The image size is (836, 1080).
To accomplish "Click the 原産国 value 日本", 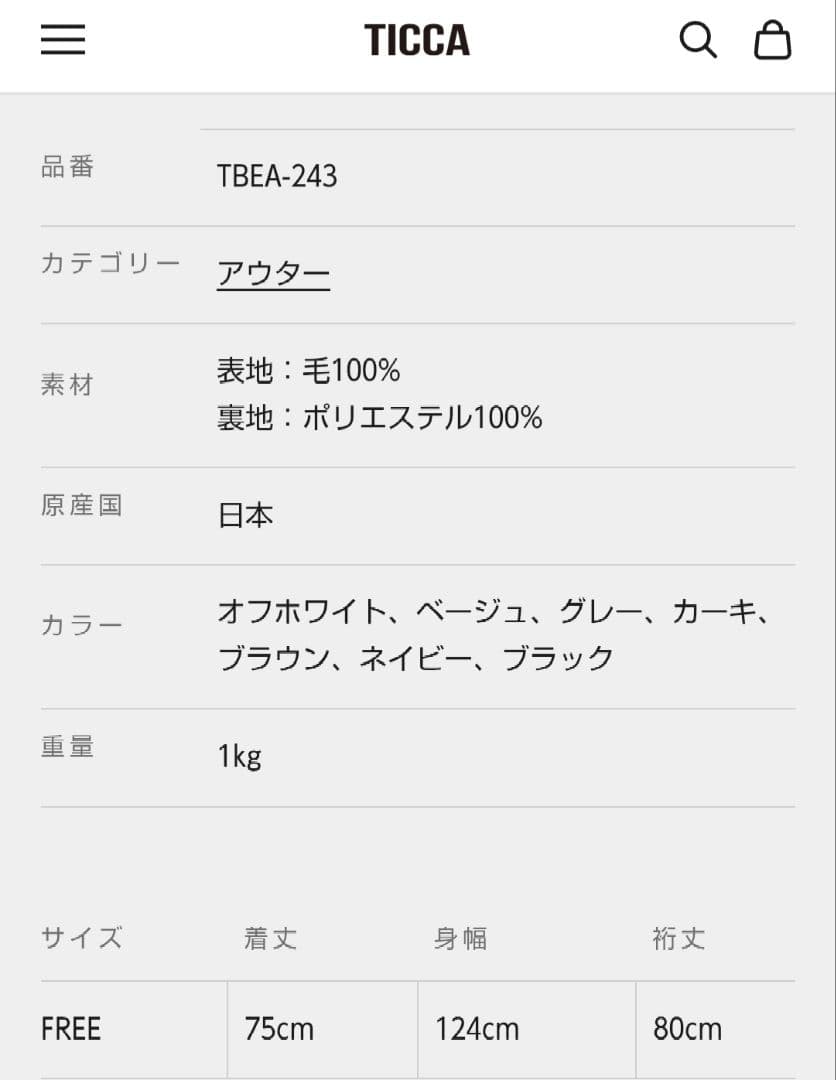I will point(245,515).
